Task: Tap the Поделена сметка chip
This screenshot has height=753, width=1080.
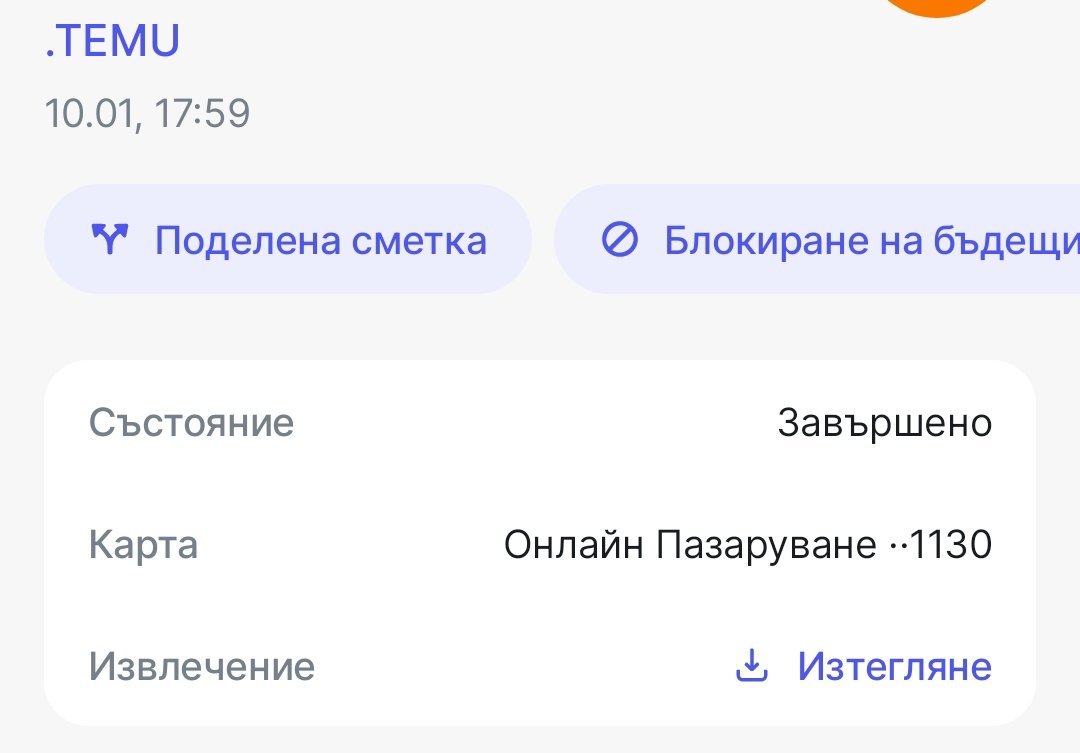Action: (x=288, y=239)
